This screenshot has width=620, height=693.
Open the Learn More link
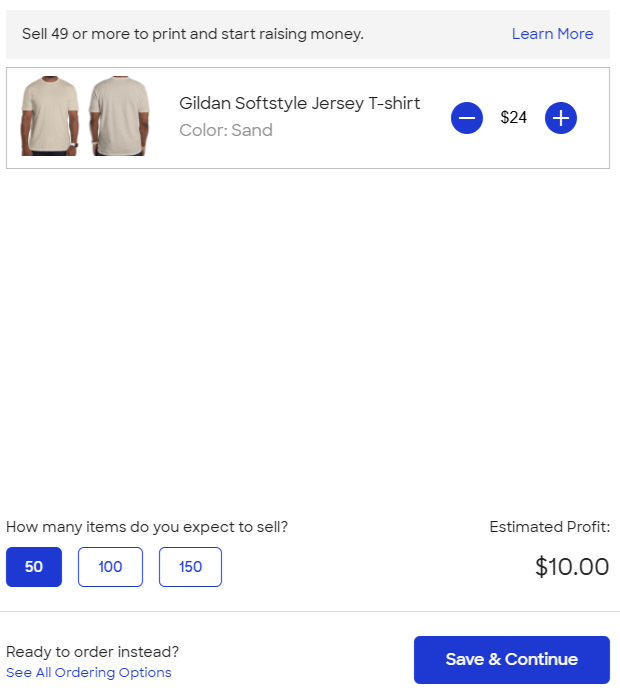tap(552, 34)
